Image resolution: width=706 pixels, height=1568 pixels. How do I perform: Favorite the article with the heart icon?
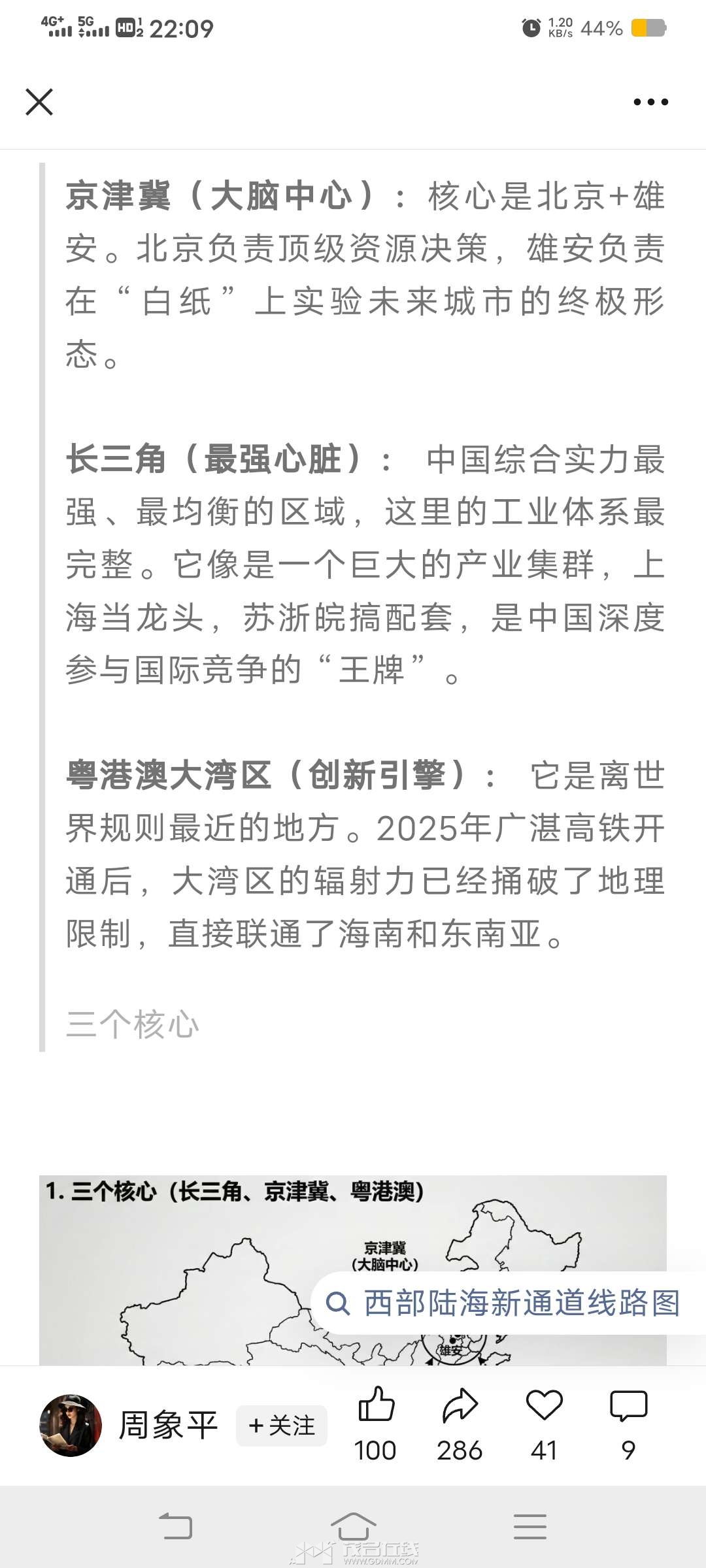(544, 1406)
